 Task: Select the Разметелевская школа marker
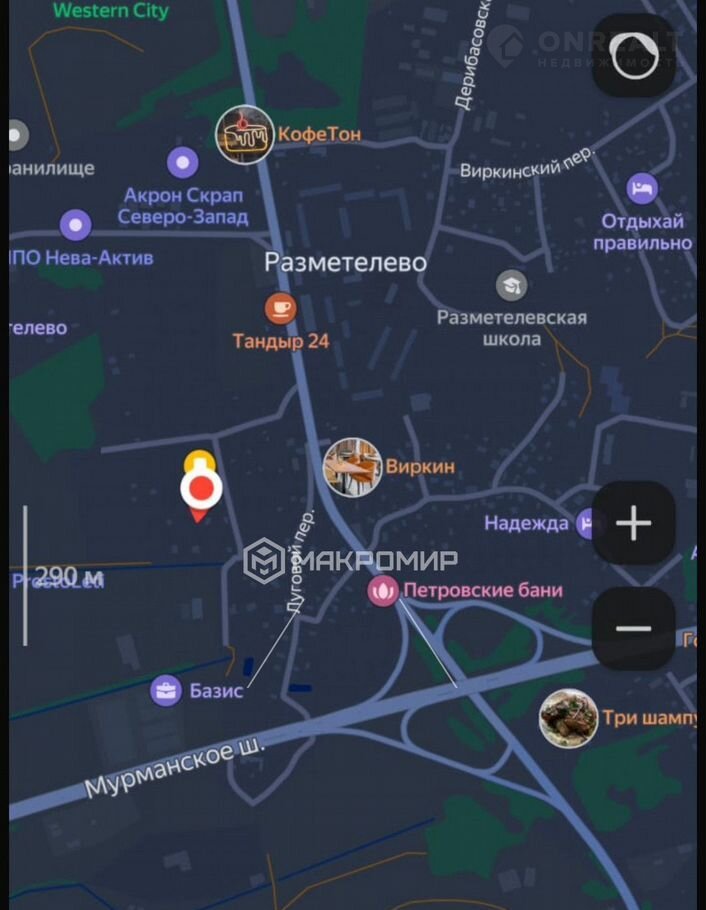point(512,285)
